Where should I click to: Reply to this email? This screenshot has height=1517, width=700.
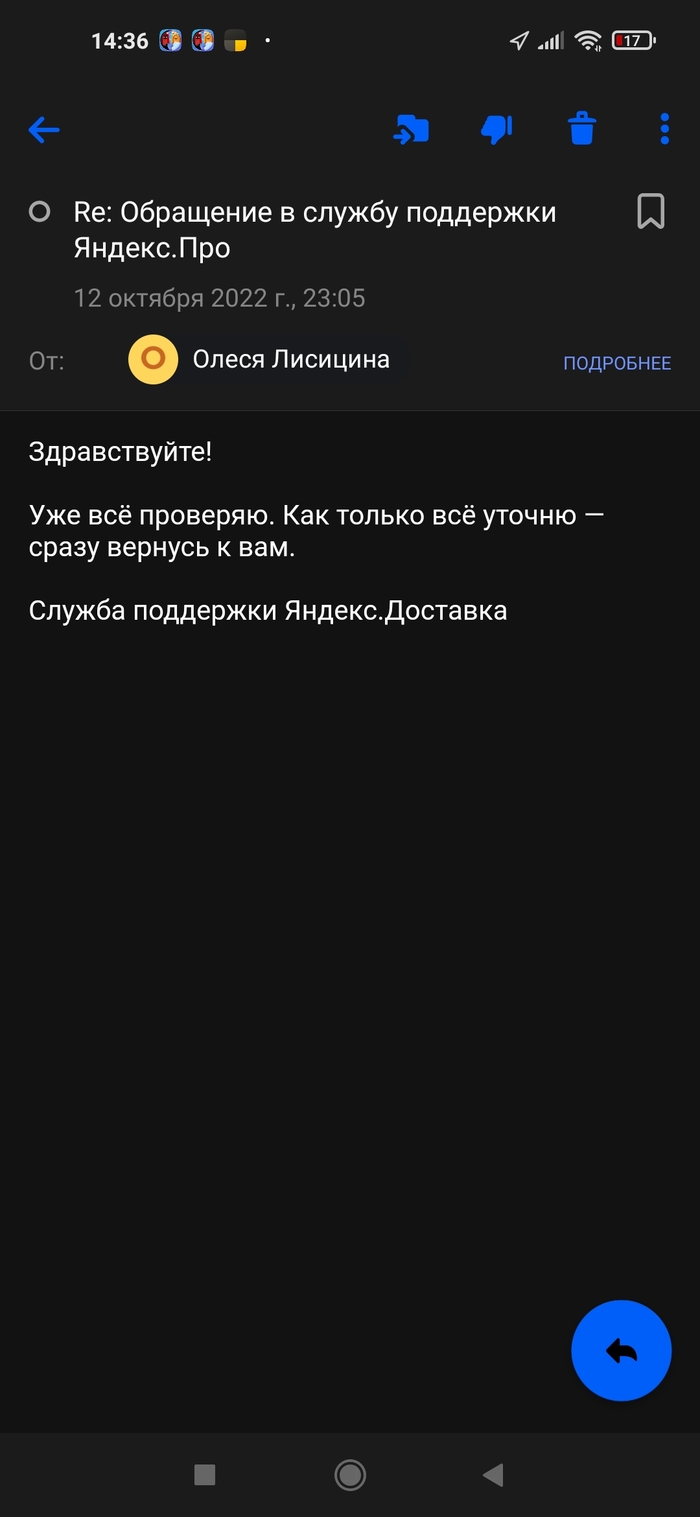(x=621, y=1351)
